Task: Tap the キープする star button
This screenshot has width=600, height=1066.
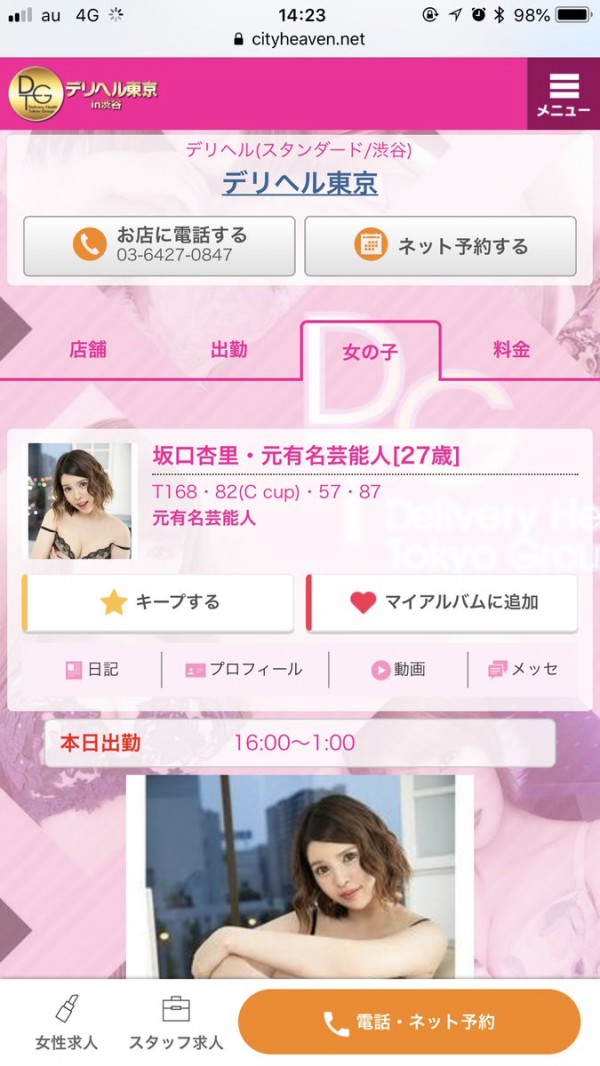Action: (158, 602)
